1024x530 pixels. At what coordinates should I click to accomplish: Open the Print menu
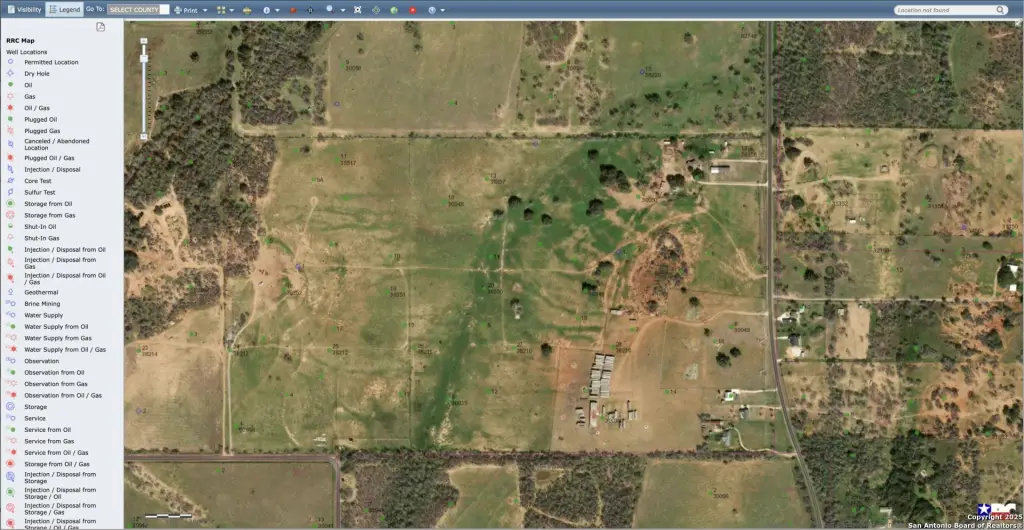click(x=190, y=9)
